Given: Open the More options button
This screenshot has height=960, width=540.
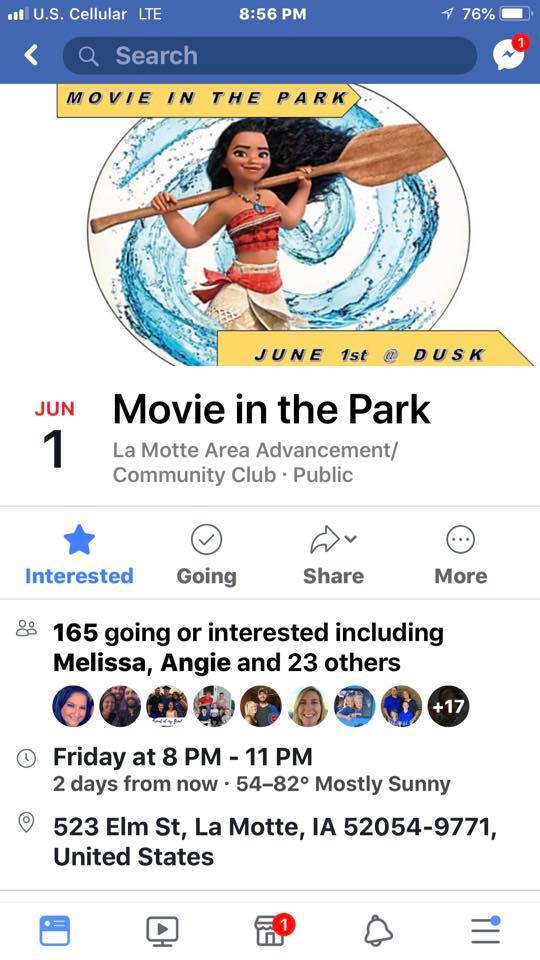Looking at the screenshot, I should coord(460,556).
